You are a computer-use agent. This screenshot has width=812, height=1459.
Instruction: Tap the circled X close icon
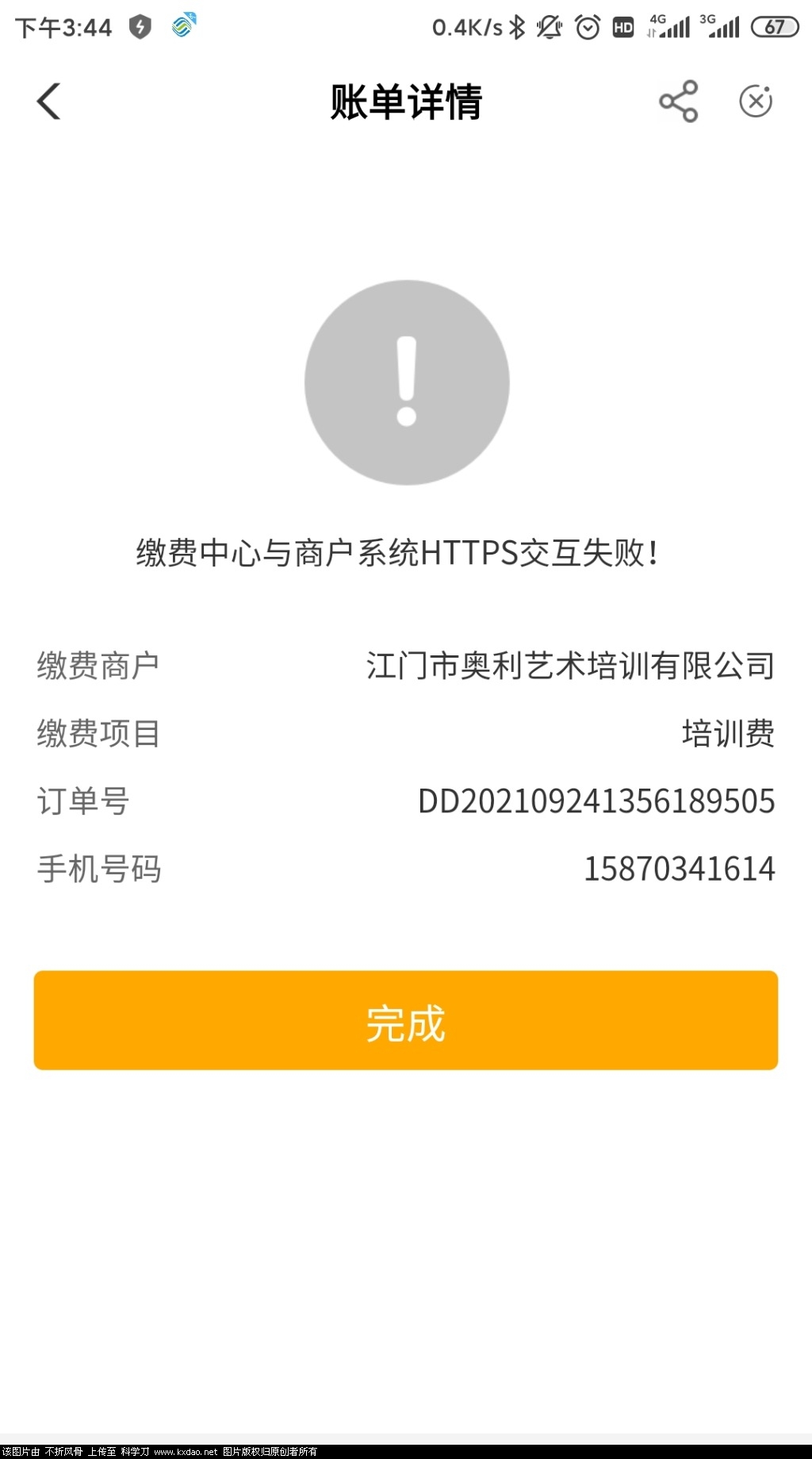[x=756, y=101]
